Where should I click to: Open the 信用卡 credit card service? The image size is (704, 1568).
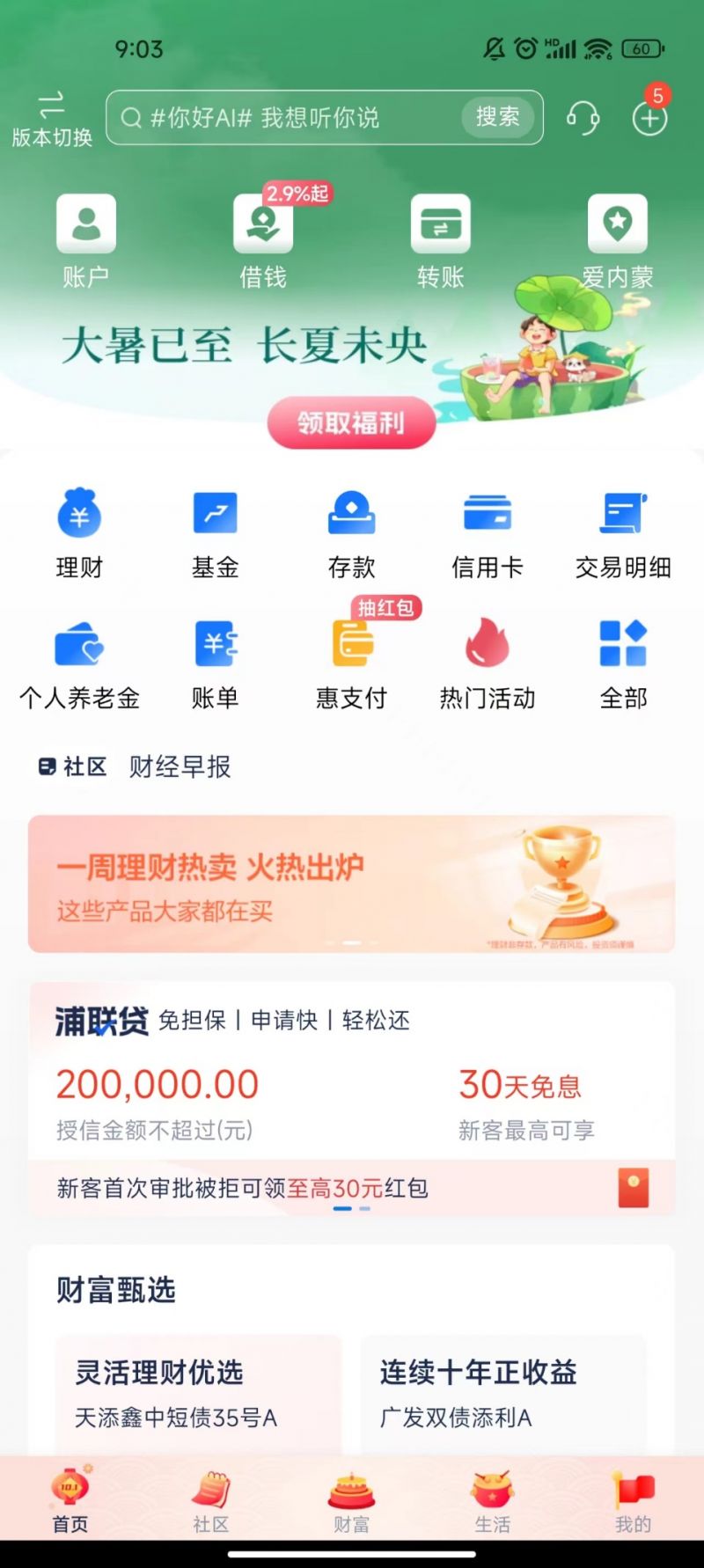click(488, 532)
